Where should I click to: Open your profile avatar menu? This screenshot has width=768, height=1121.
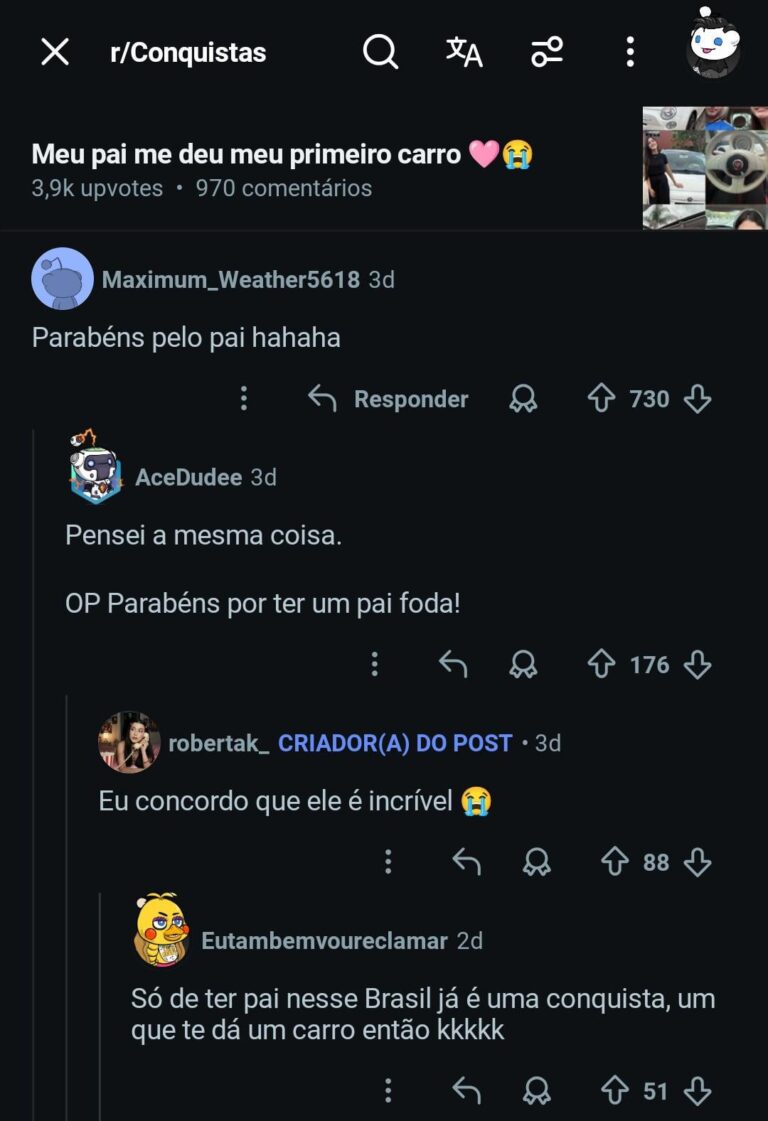[x=713, y=44]
